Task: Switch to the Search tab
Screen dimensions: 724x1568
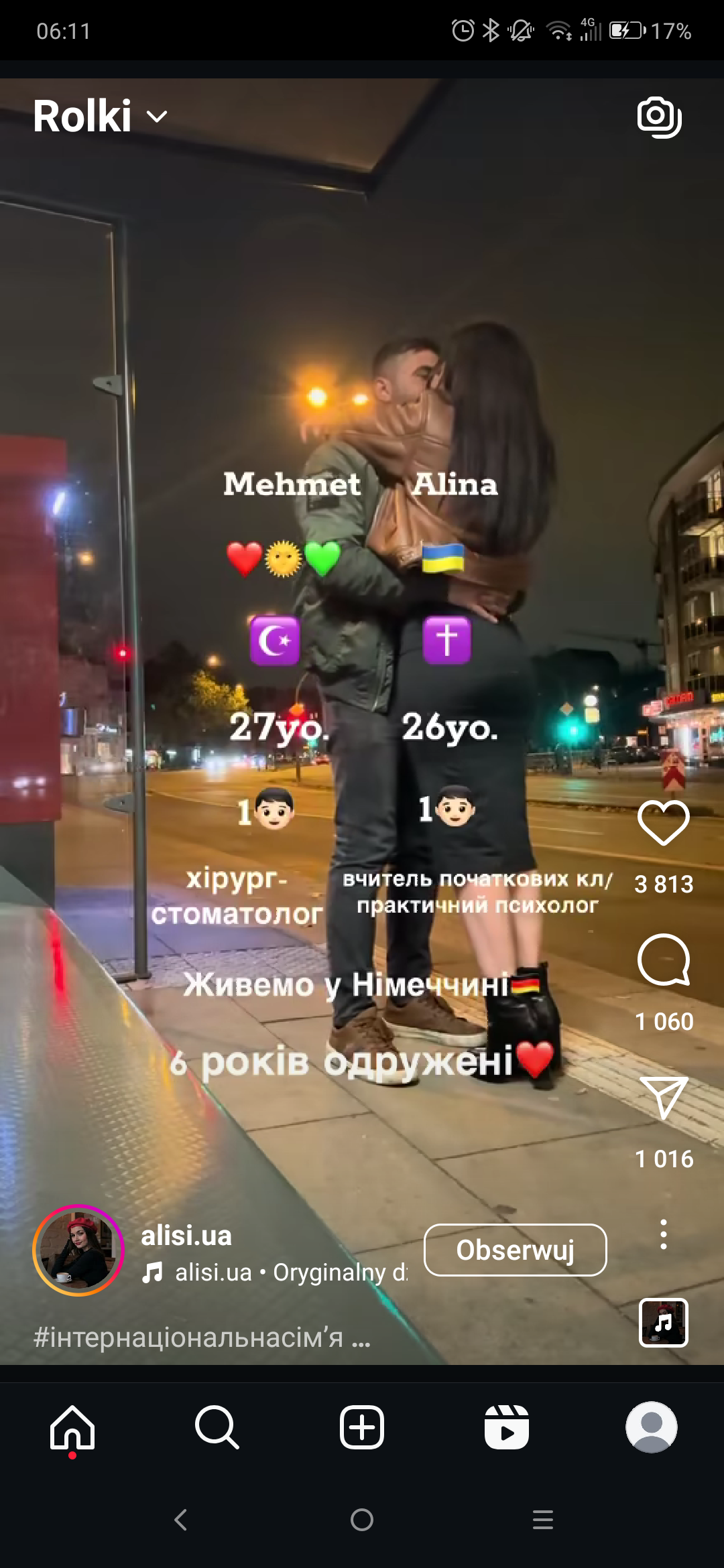Action: pos(217,1427)
